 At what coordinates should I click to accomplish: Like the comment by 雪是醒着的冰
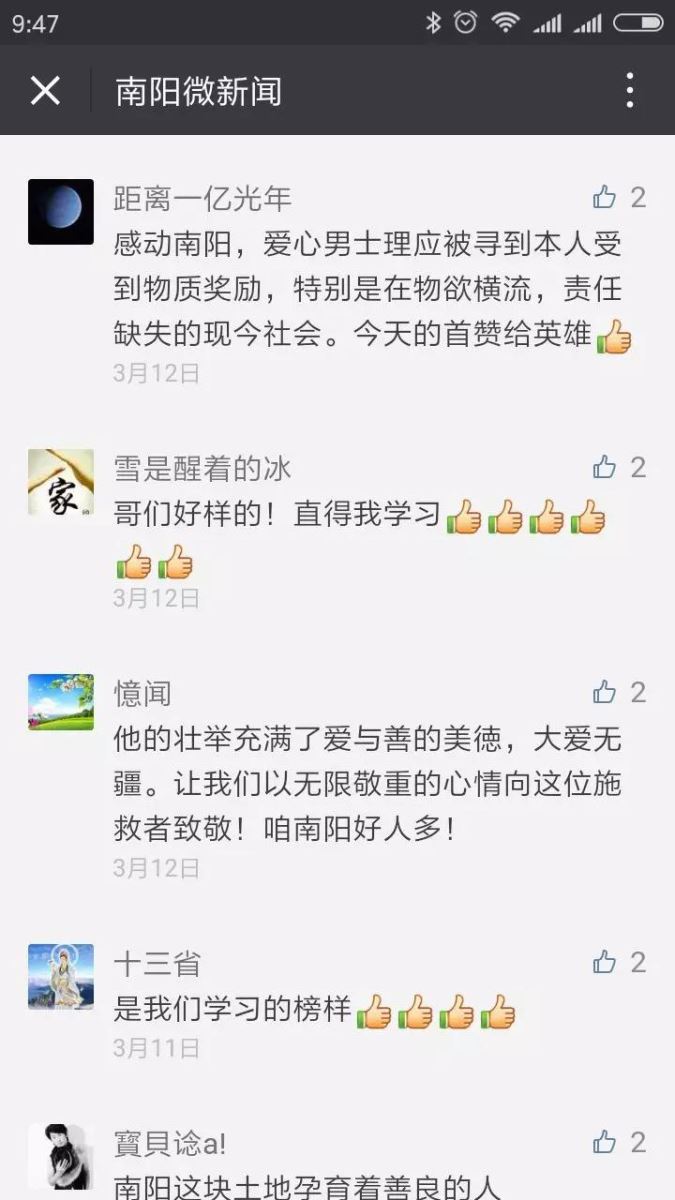605,467
